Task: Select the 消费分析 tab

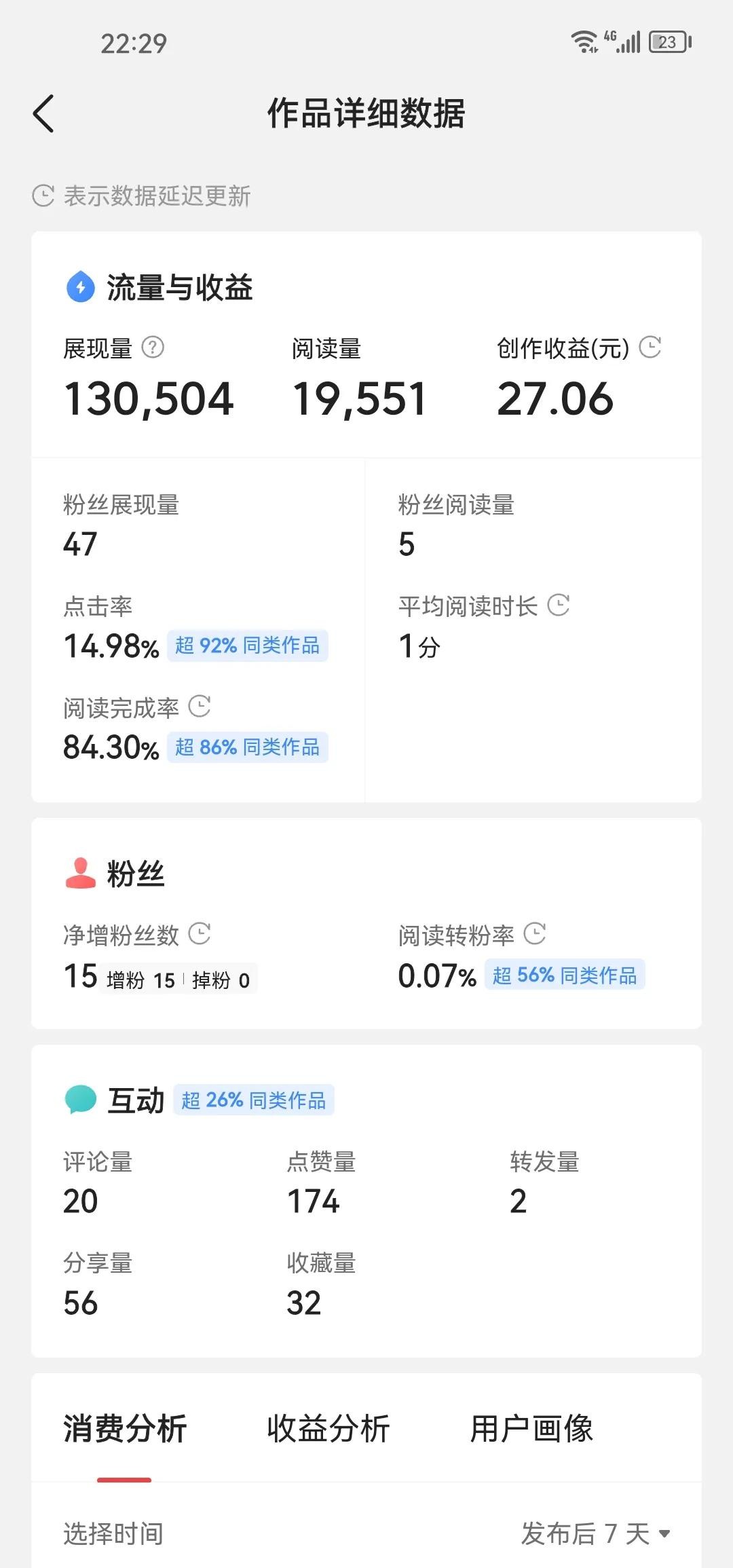Action: click(x=125, y=1429)
